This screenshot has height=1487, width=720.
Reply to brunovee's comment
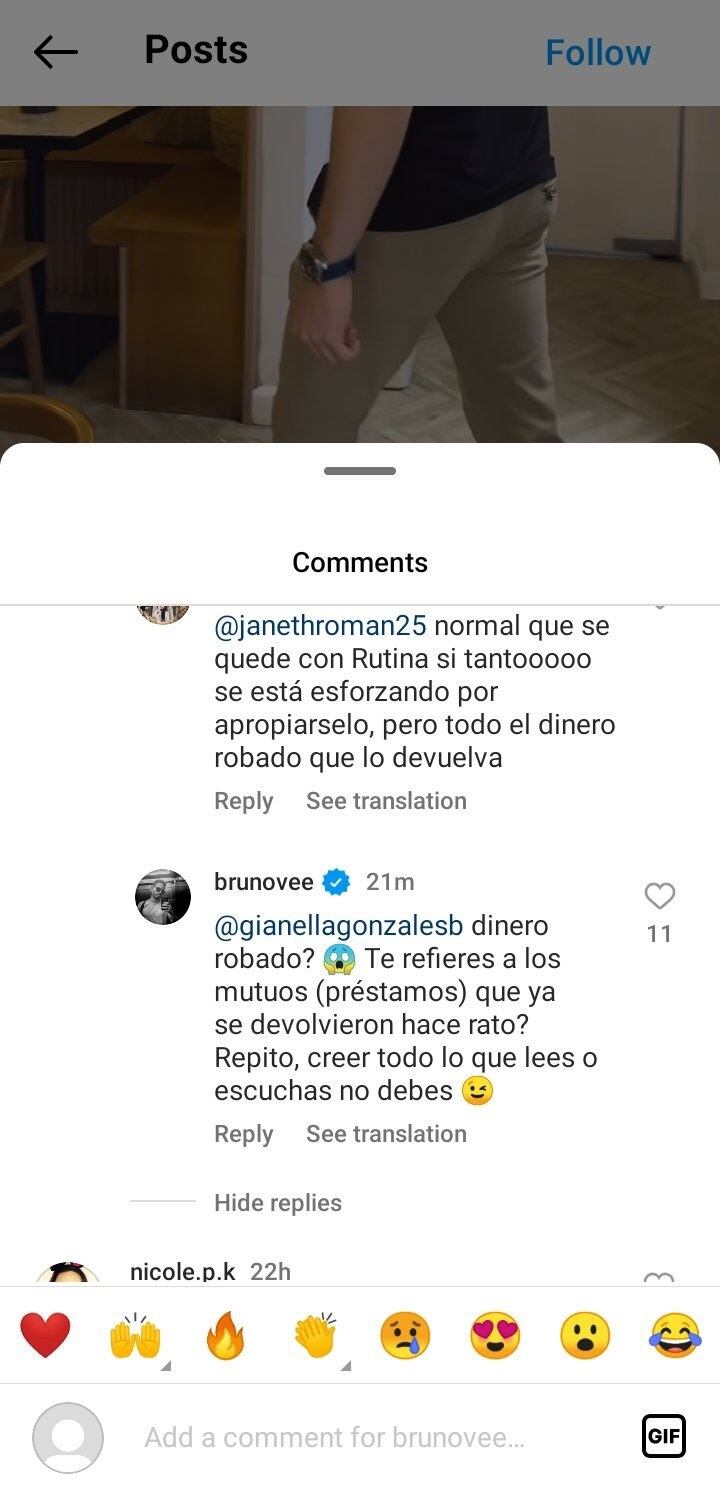pyautogui.click(x=243, y=1133)
